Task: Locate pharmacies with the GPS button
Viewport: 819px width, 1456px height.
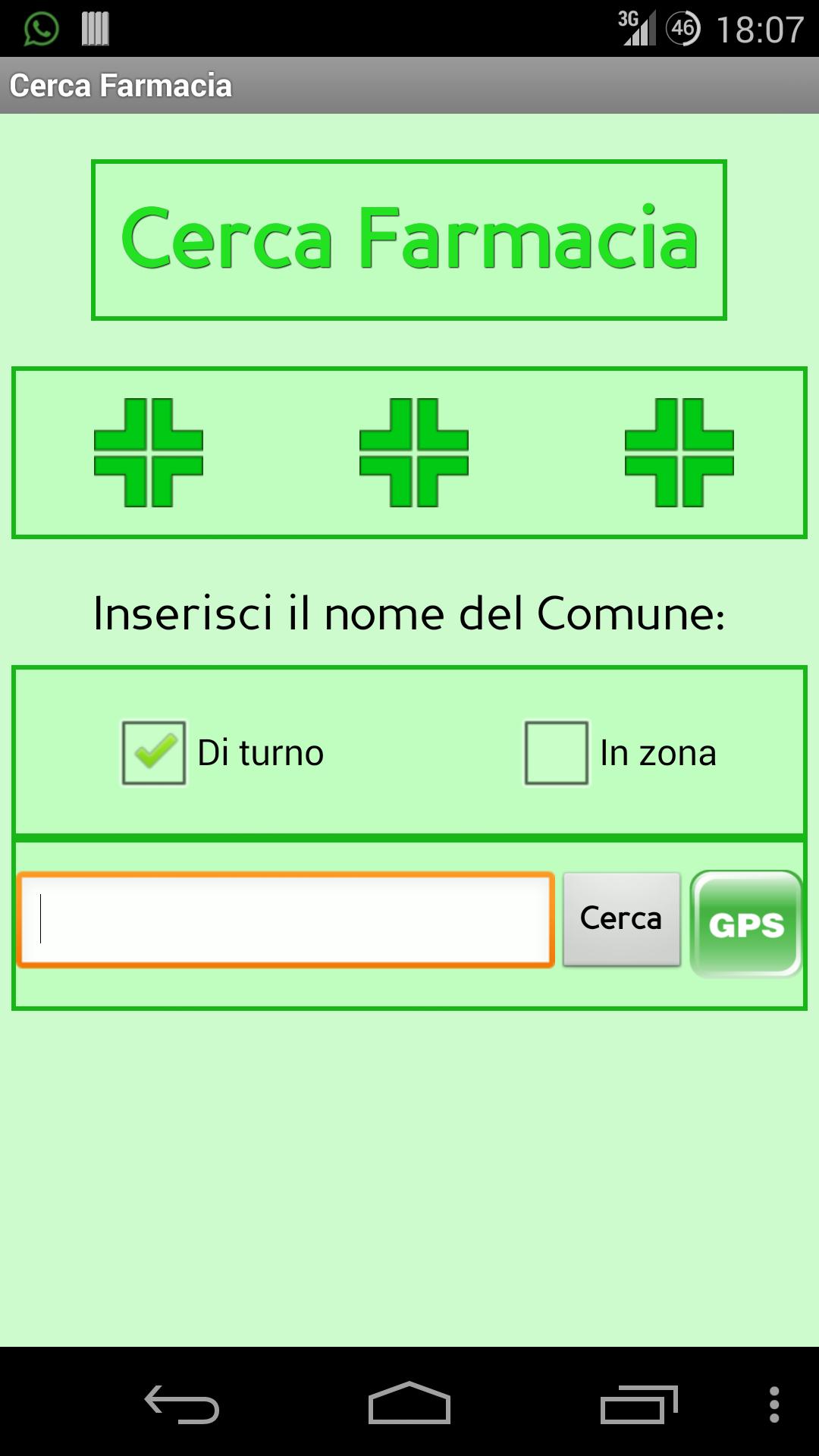Action: click(x=746, y=924)
